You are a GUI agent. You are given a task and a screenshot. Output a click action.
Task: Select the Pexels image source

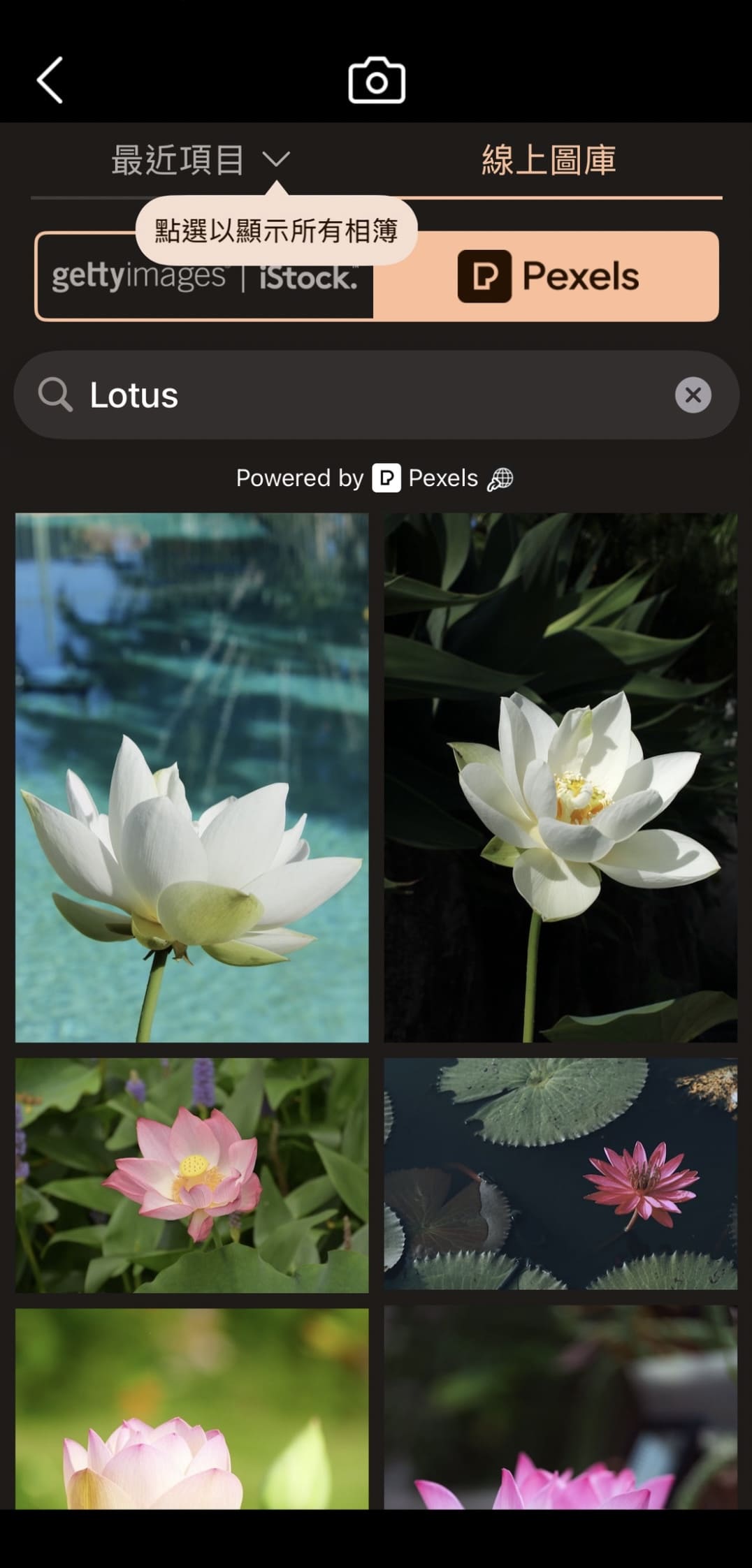[547, 276]
